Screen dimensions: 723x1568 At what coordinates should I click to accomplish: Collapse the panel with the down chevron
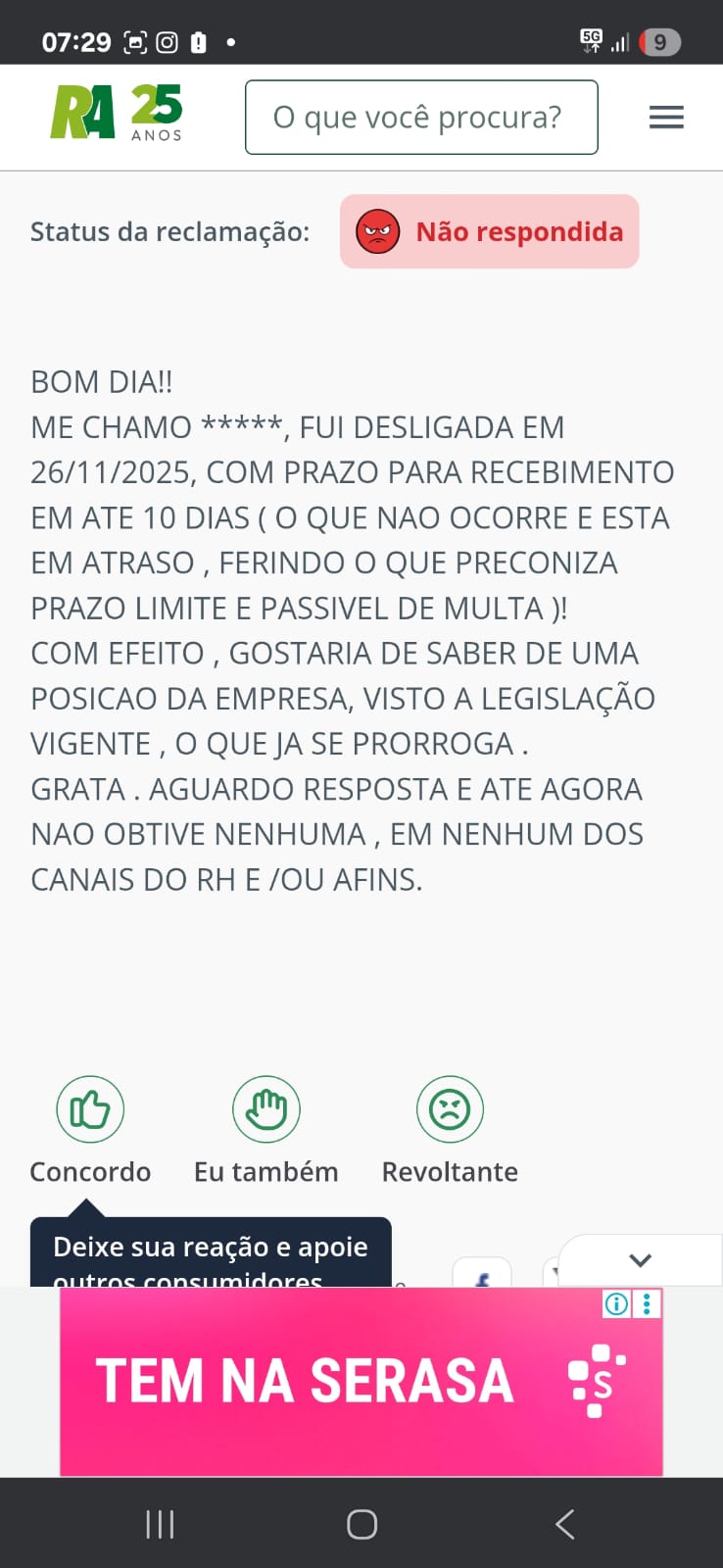pyautogui.click(x=641, y=1260)
